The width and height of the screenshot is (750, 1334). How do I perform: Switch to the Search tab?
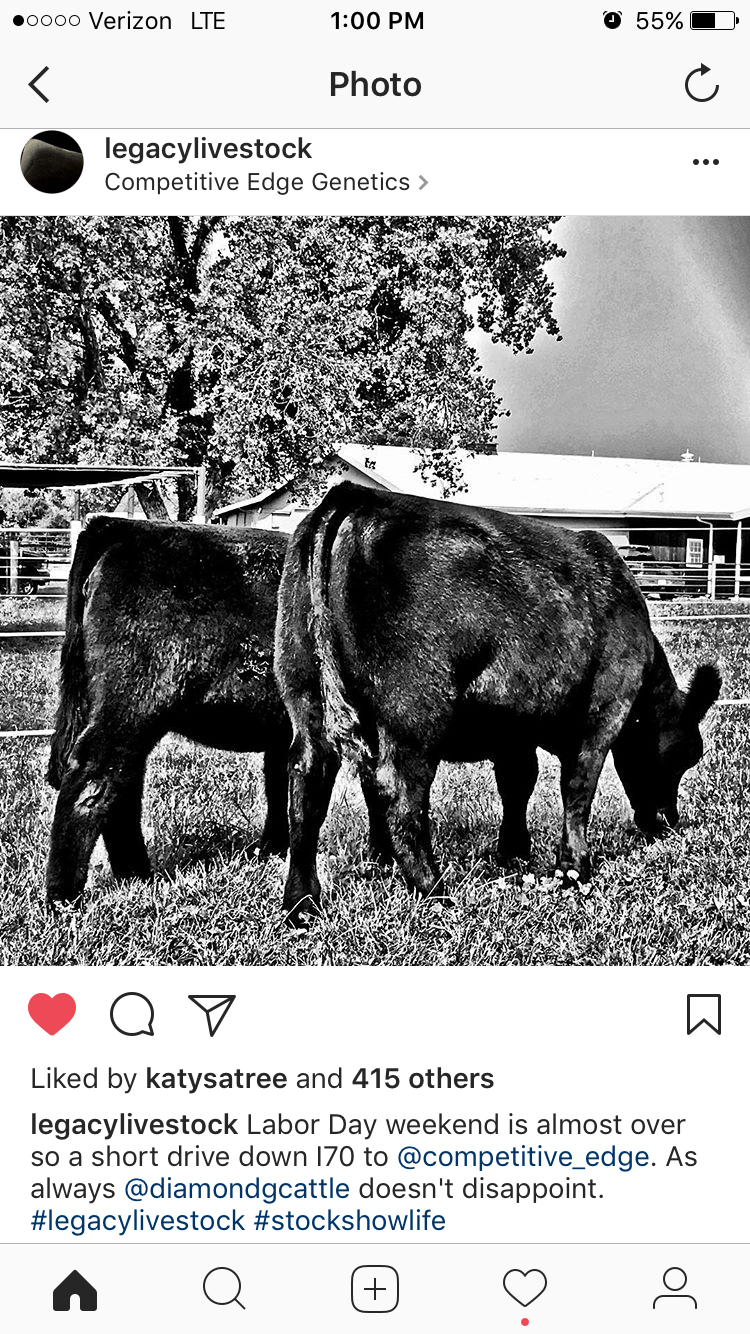[x=224, y=1290]
